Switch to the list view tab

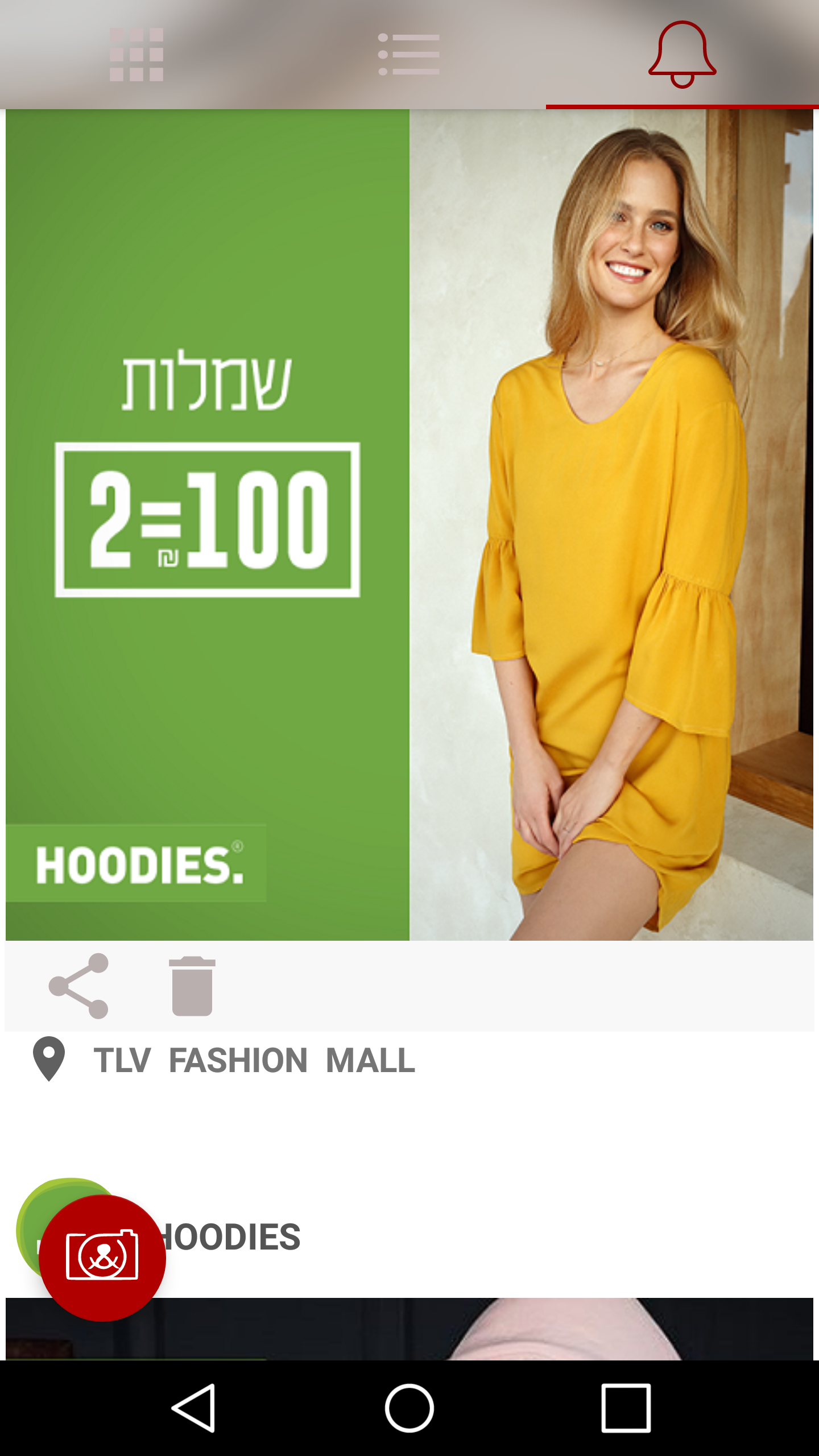[x=409, y=55]
